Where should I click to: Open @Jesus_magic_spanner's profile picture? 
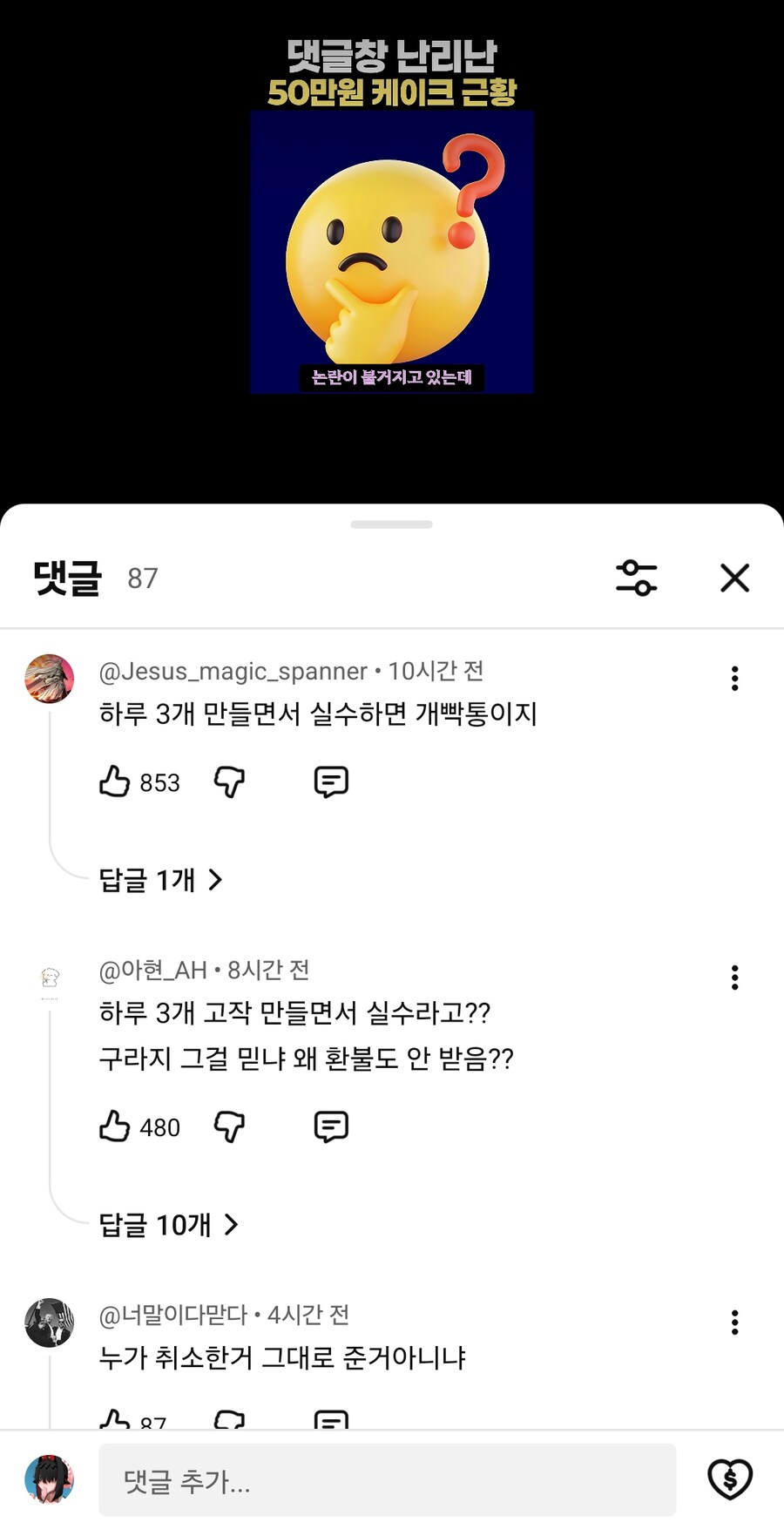50,678
